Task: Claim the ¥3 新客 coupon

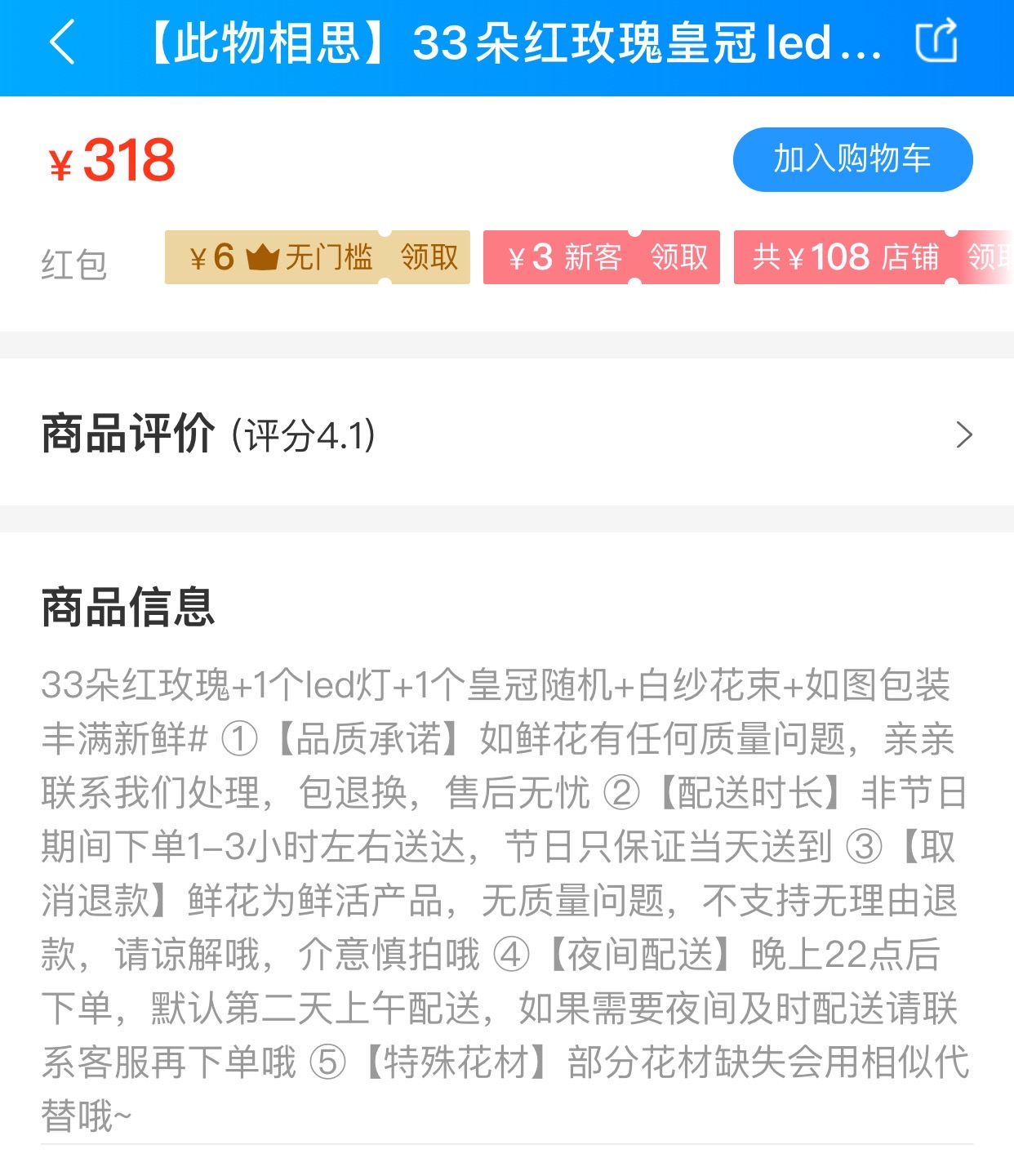Action: pyautogui.click(x=678, y=258)
